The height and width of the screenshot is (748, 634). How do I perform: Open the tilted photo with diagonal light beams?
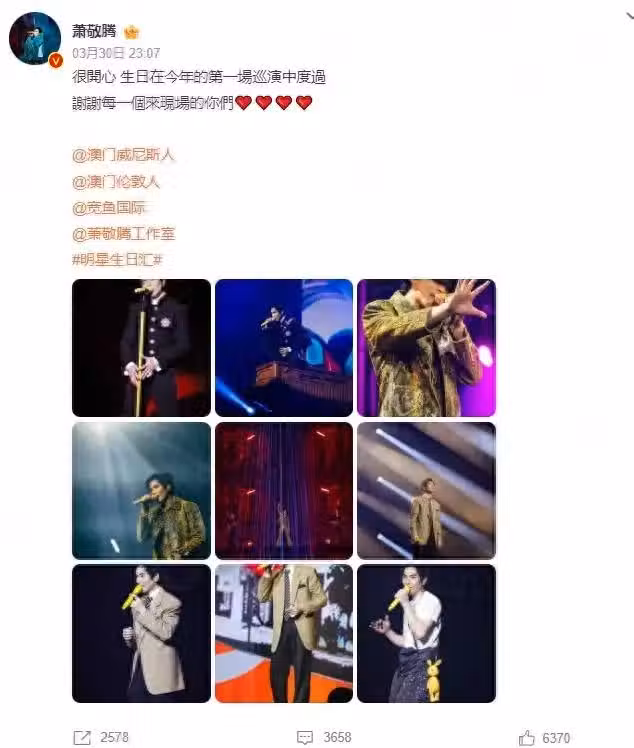pos(426,490)
